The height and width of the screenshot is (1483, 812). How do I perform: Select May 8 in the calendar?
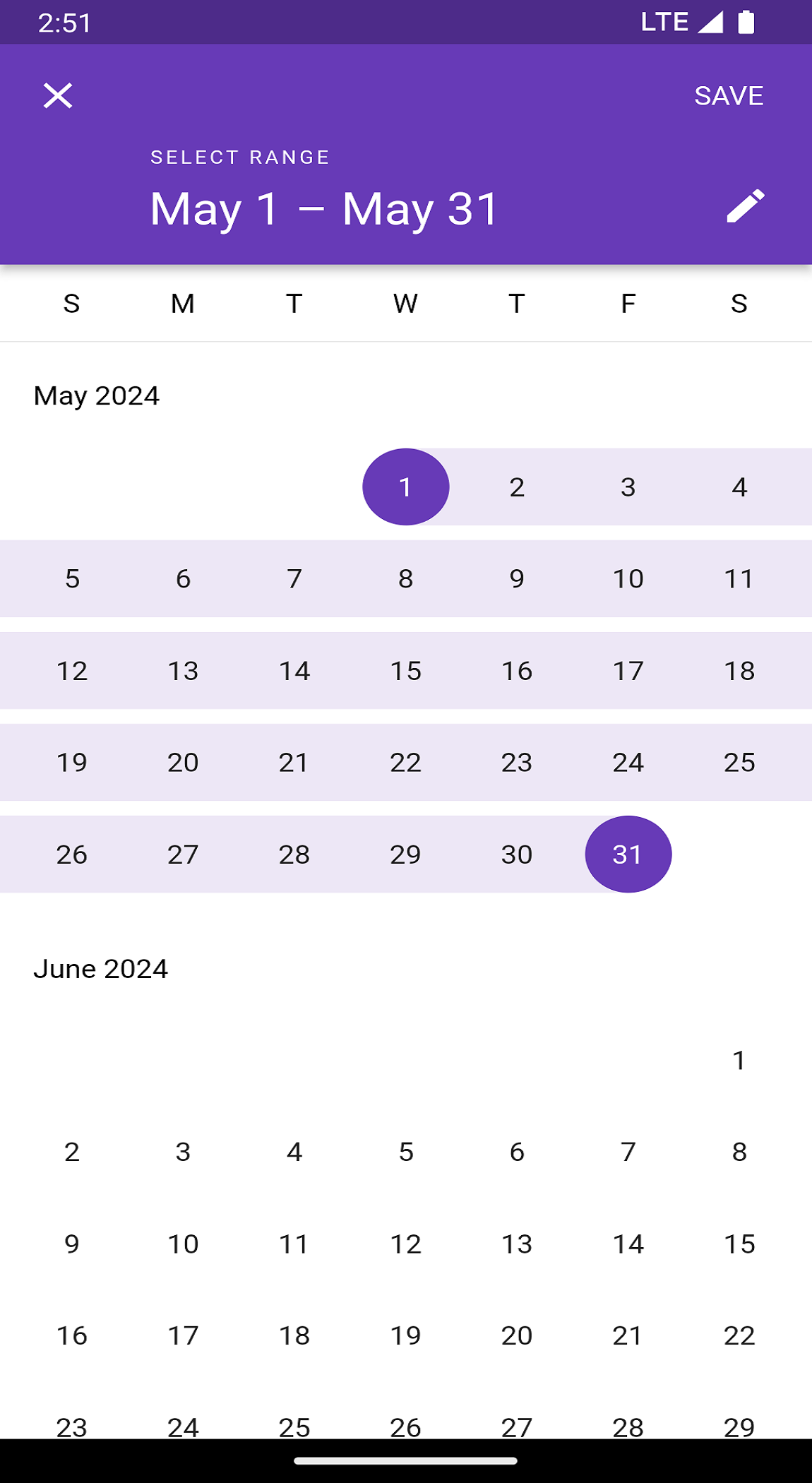pyautogui.click(x=405, y=578)
